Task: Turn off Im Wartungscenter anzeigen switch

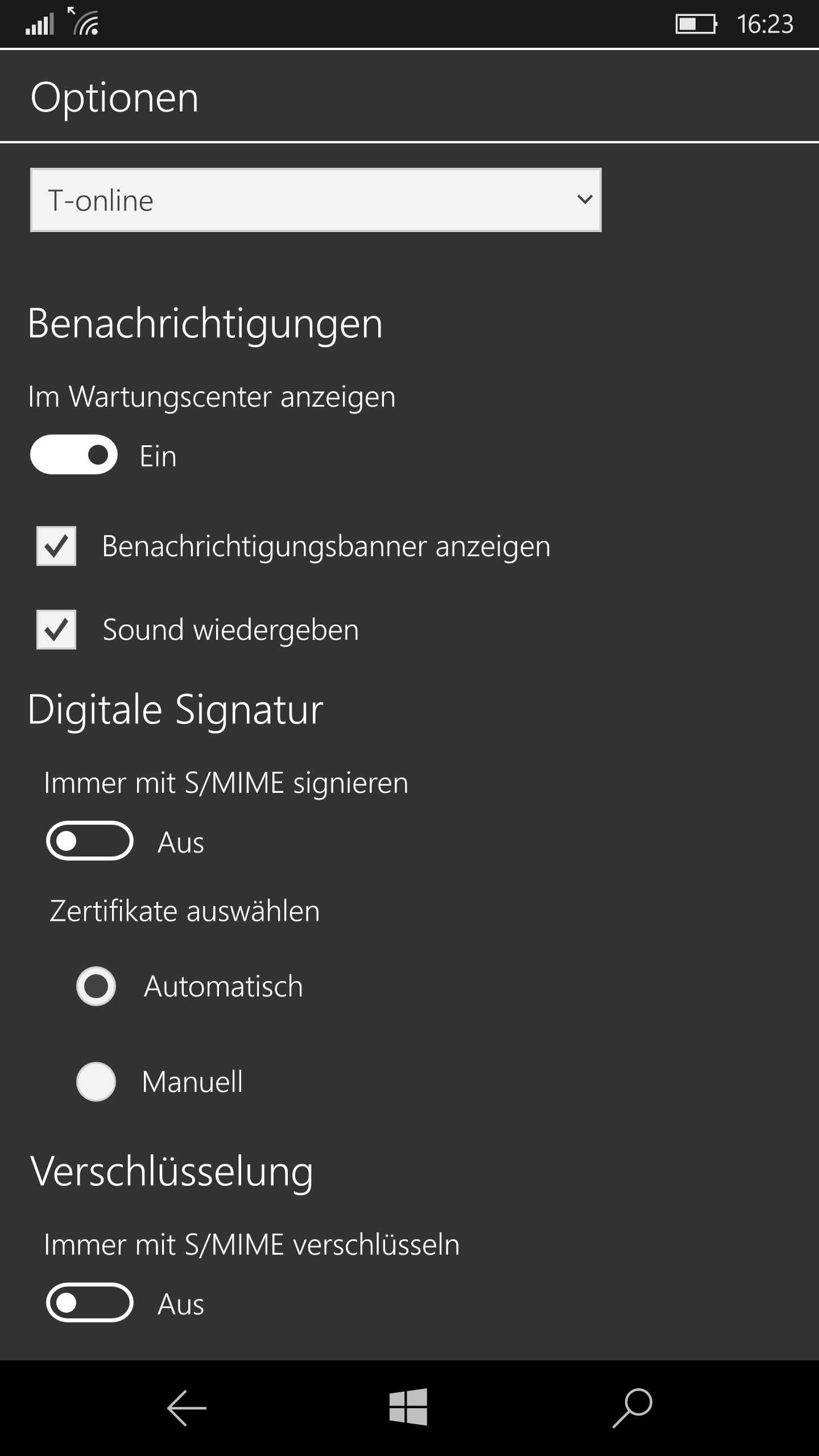Action: point(74,454)
